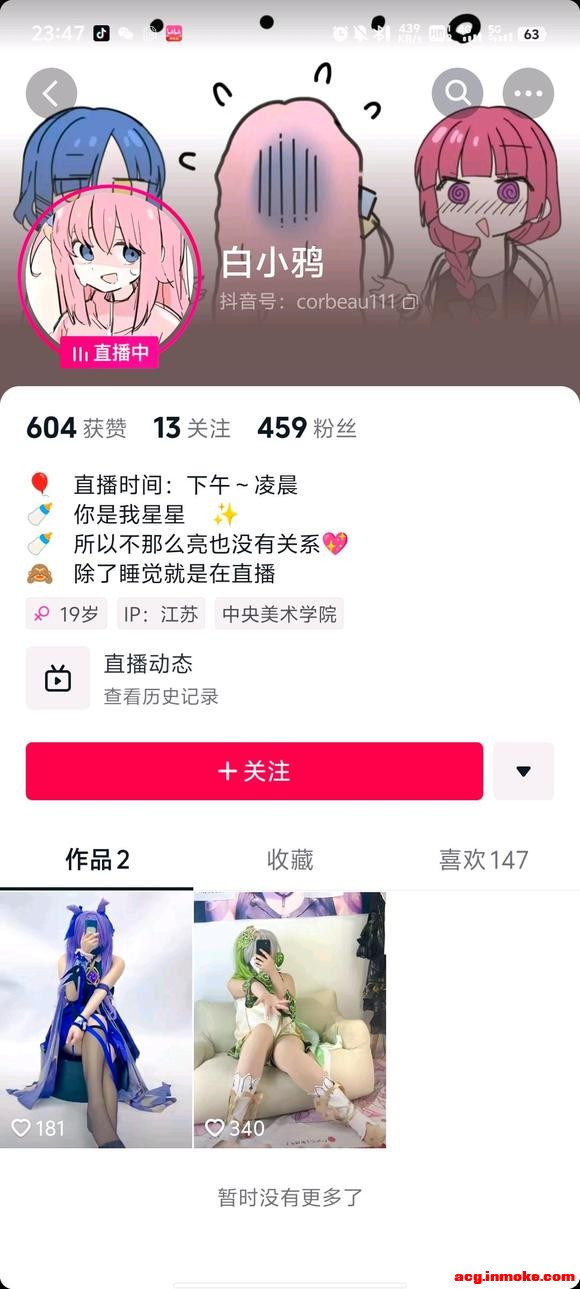580x1289 pixels.
Task: Open the video with 340 likes
Action: coord(290,1020)
